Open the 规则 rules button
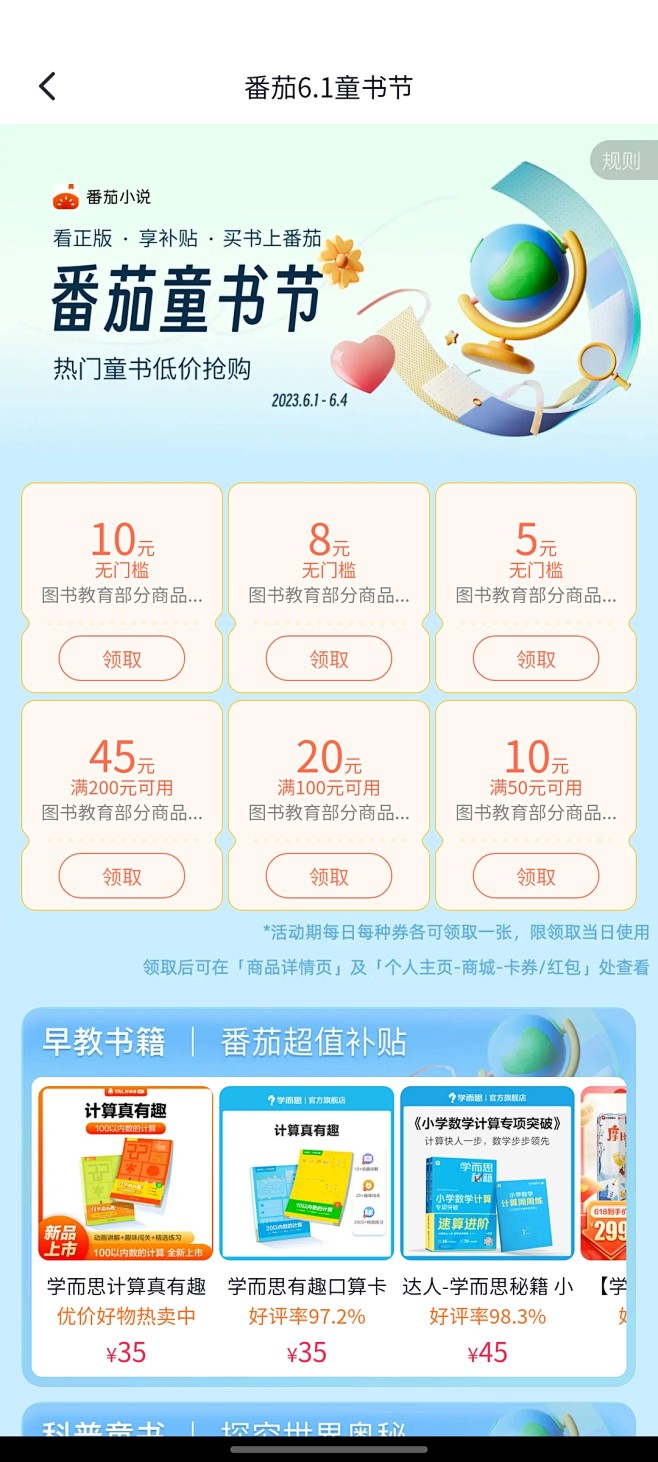The image size is (658, 1462). coord(621,160)
